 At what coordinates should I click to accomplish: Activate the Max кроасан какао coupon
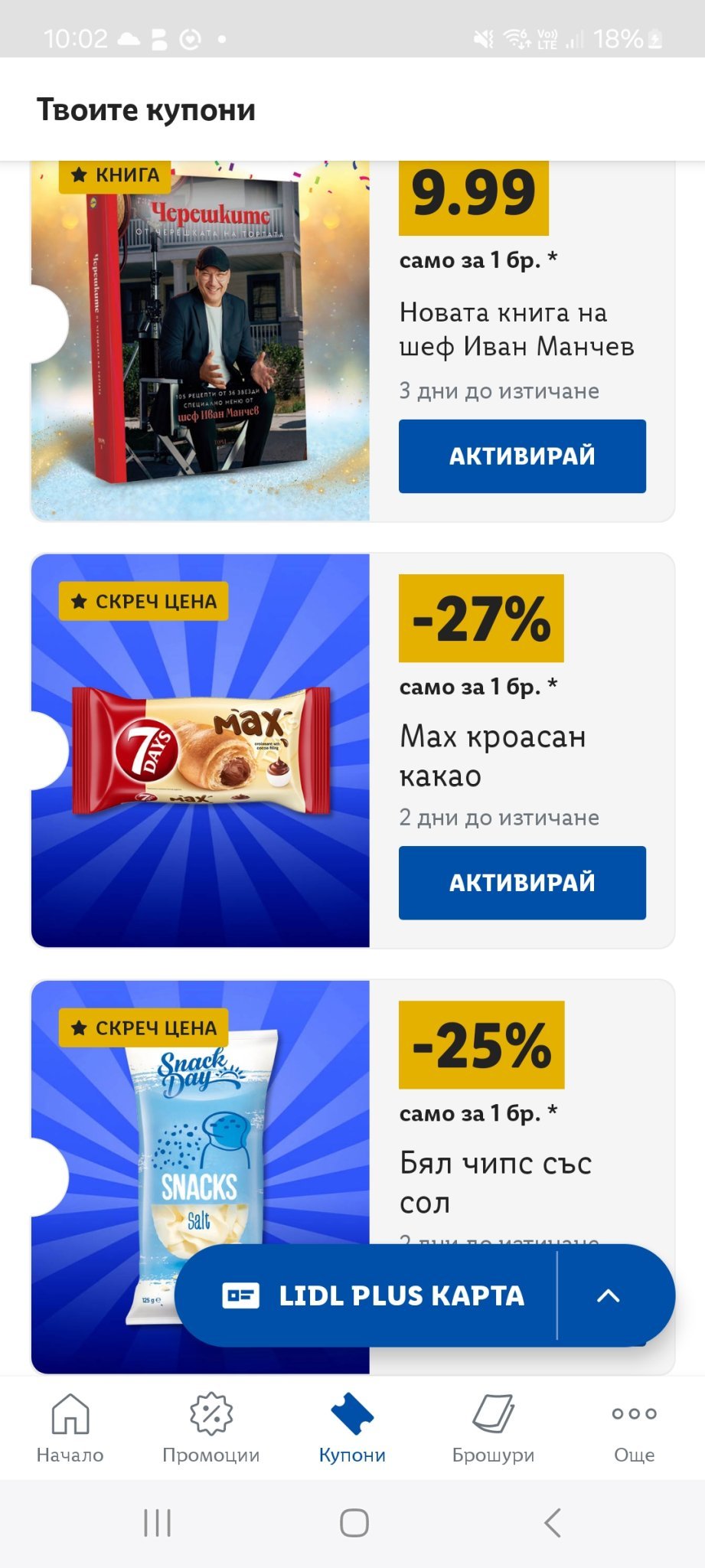(522, 883)
